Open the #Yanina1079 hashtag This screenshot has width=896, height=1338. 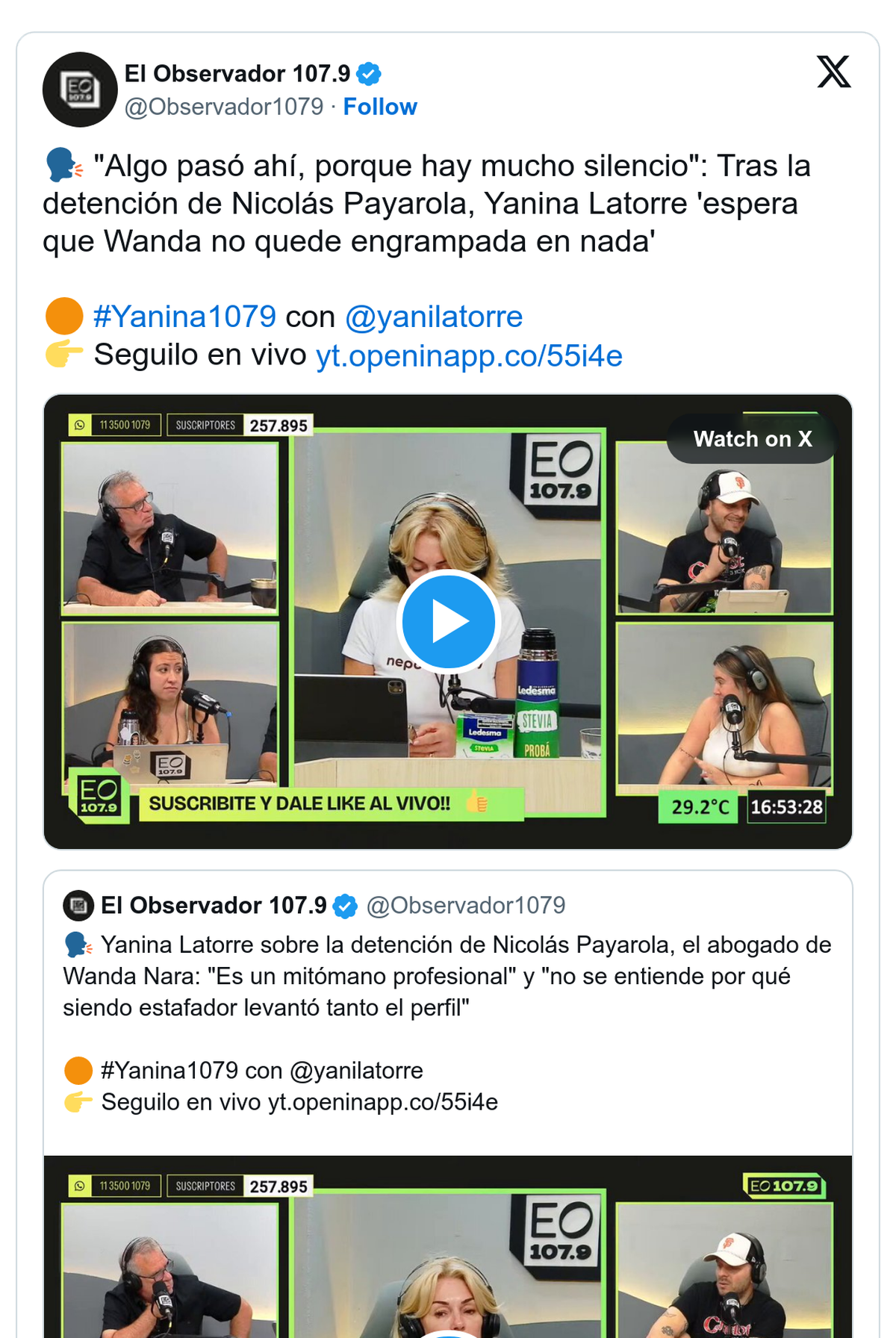click(184, 317)
